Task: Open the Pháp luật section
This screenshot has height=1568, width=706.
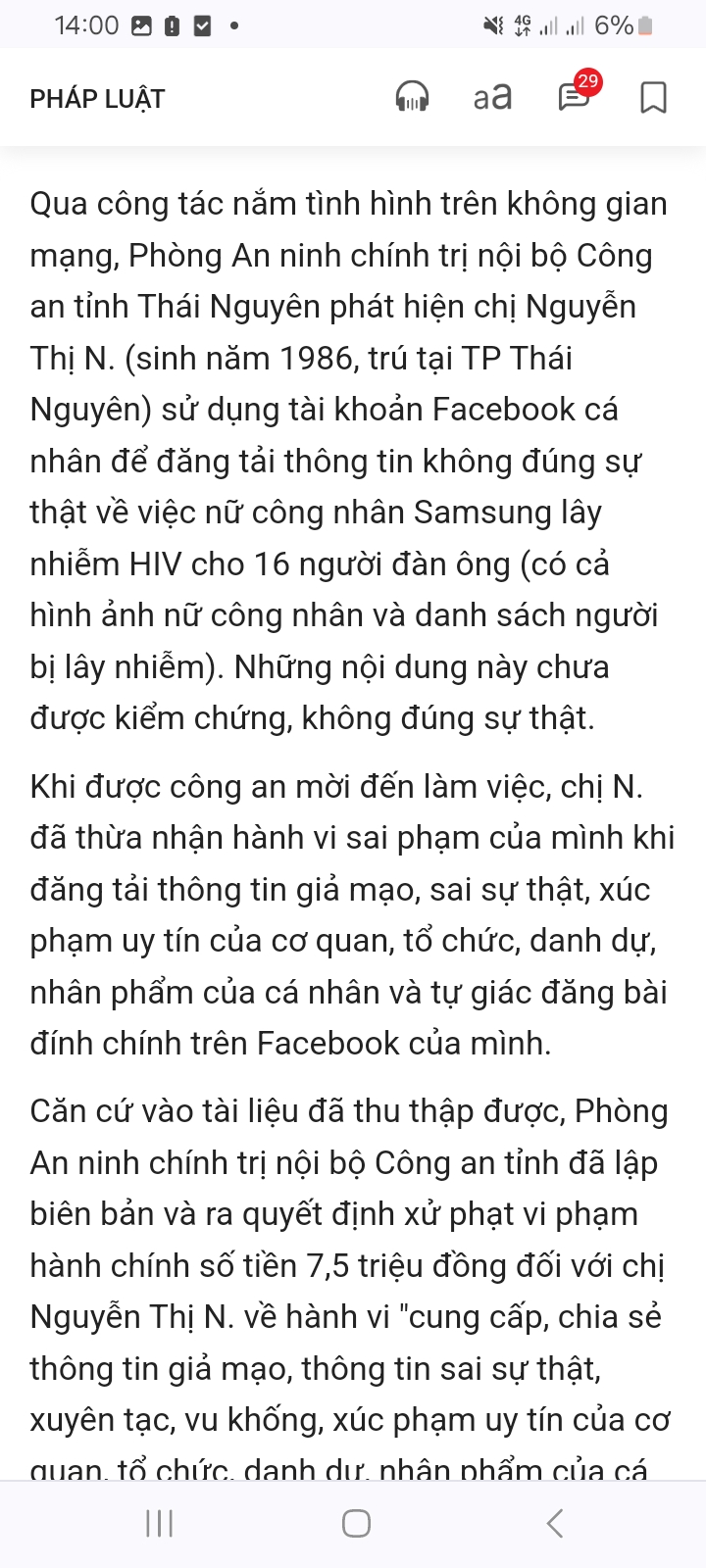Action: pyautogui.click(x=97, y=99)
